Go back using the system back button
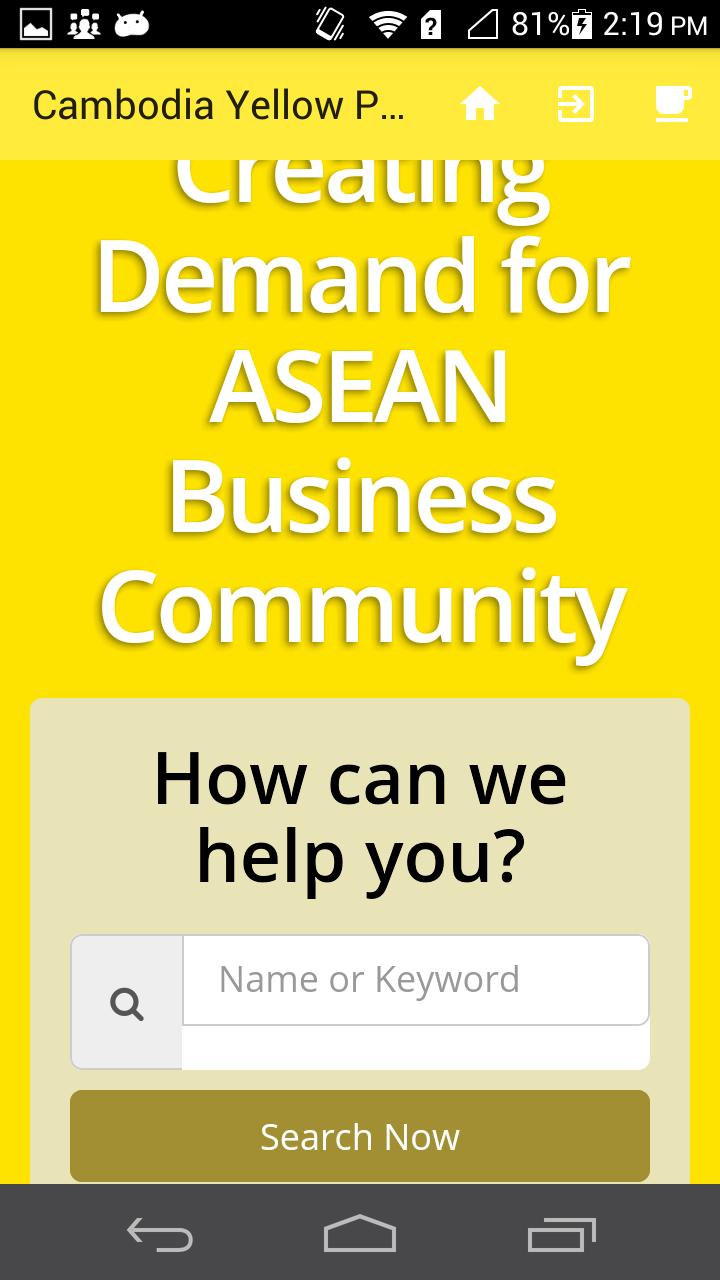Screen dimensions: 720x1280 [160, 1234]
